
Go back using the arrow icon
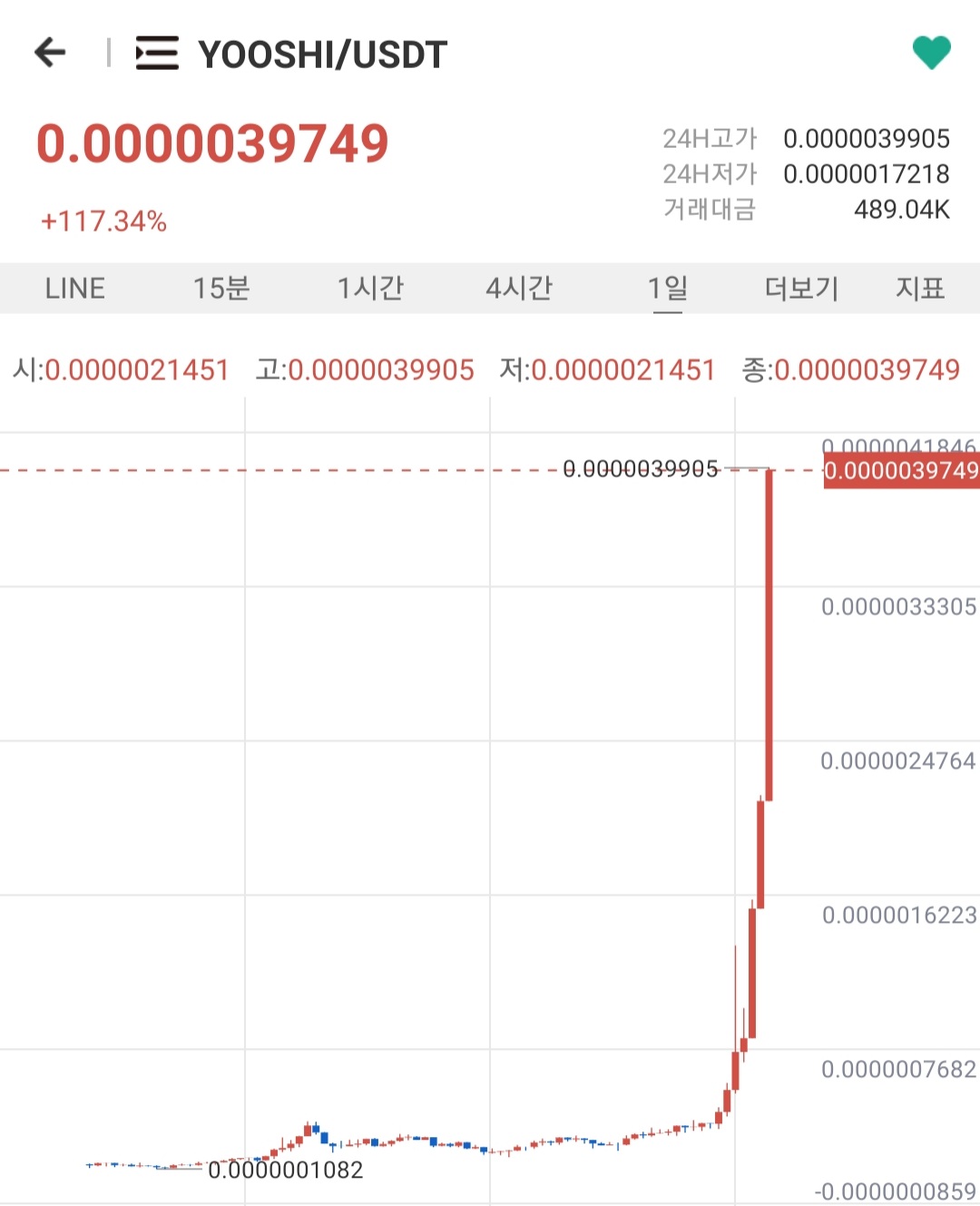point(50,53)
